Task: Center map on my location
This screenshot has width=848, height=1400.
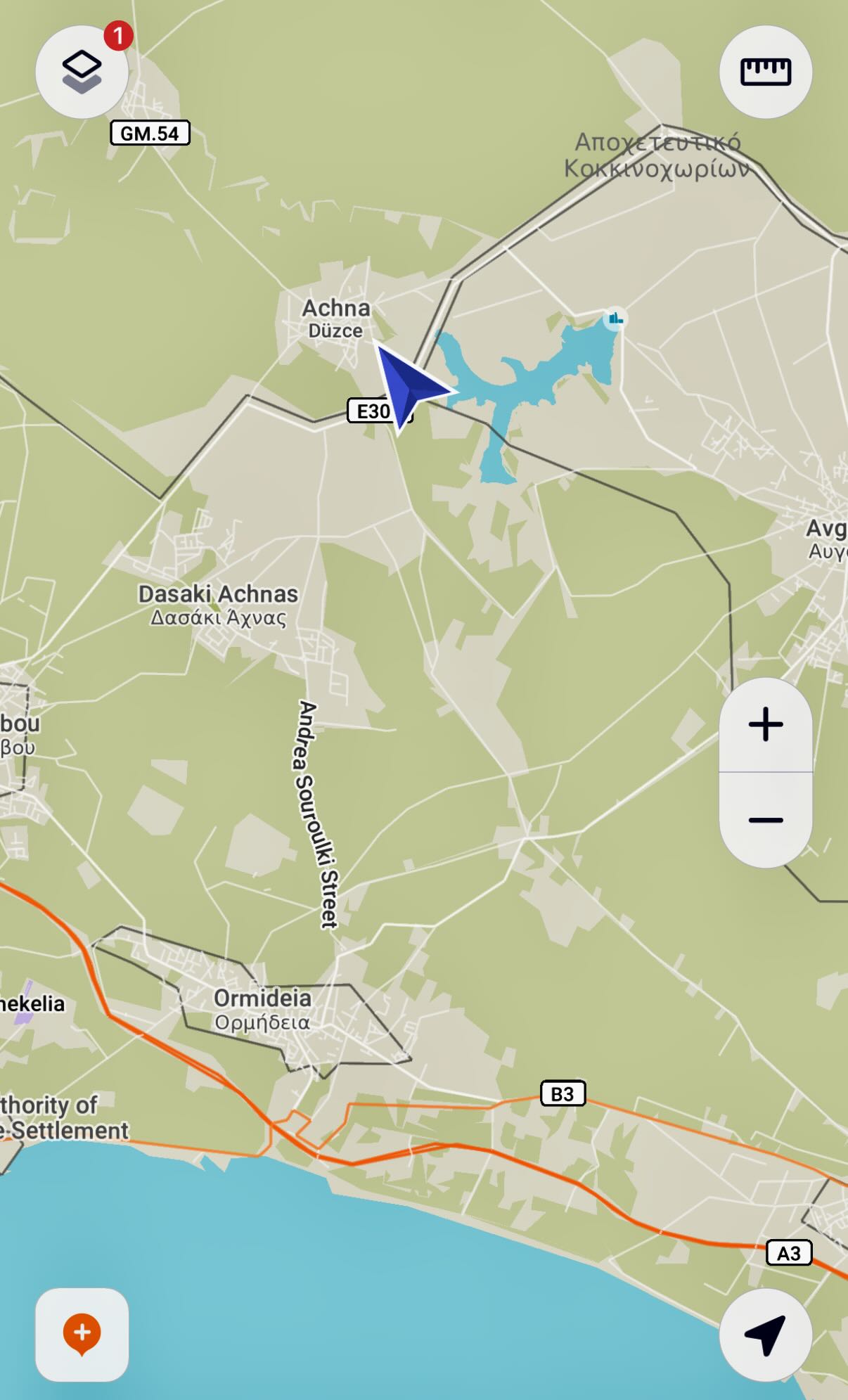Action: click(765, 1334)
